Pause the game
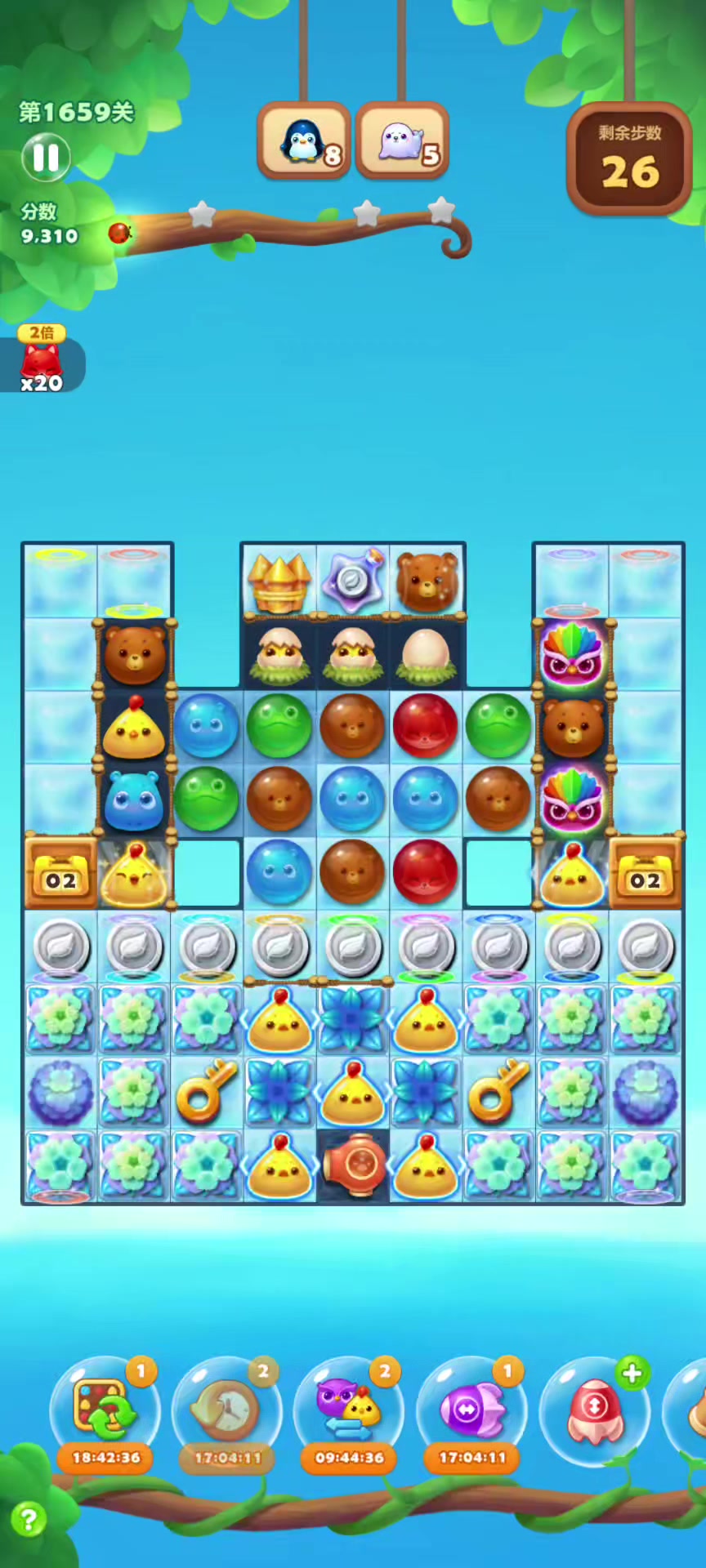Viewport: 706px width, 1568px height. coord(46,158)
